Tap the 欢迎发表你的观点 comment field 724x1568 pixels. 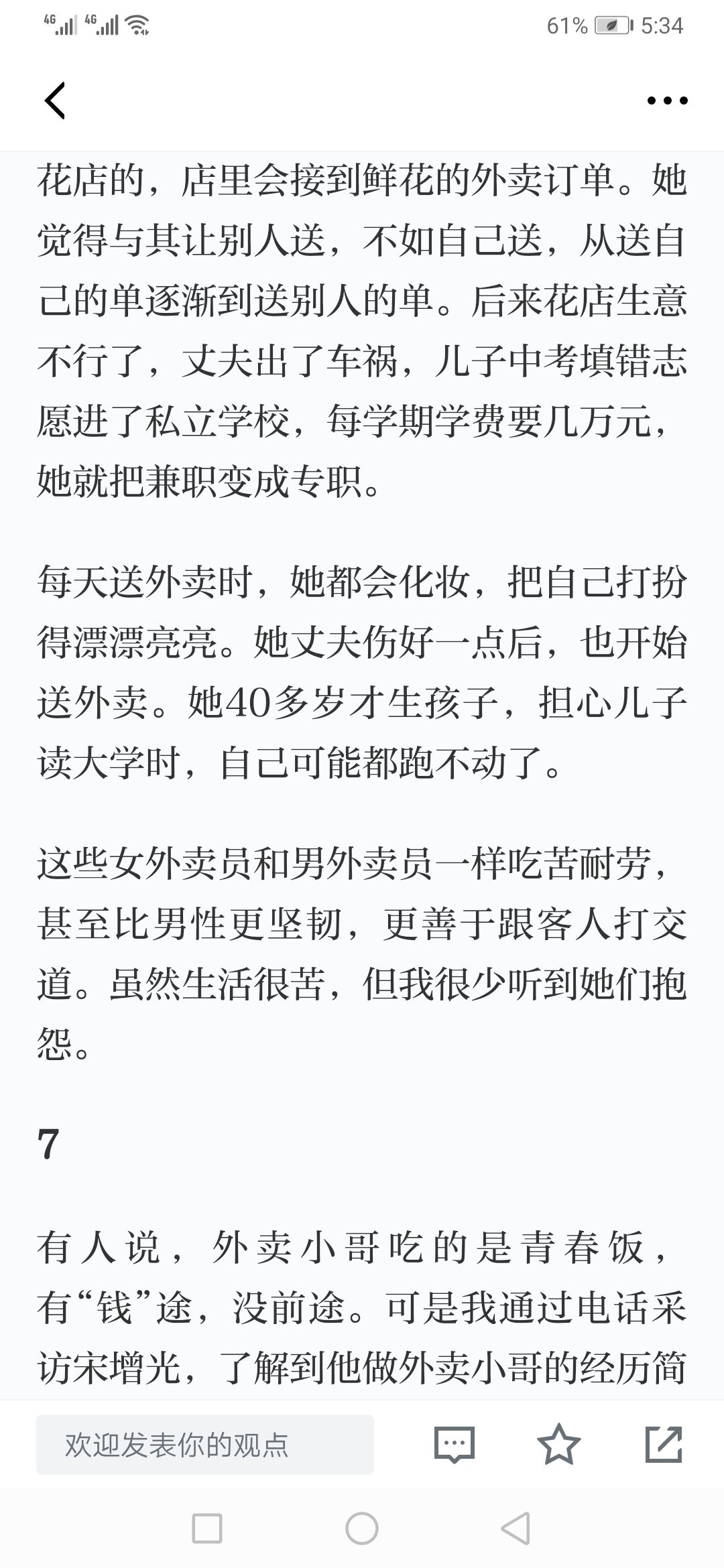[205, 1445]
